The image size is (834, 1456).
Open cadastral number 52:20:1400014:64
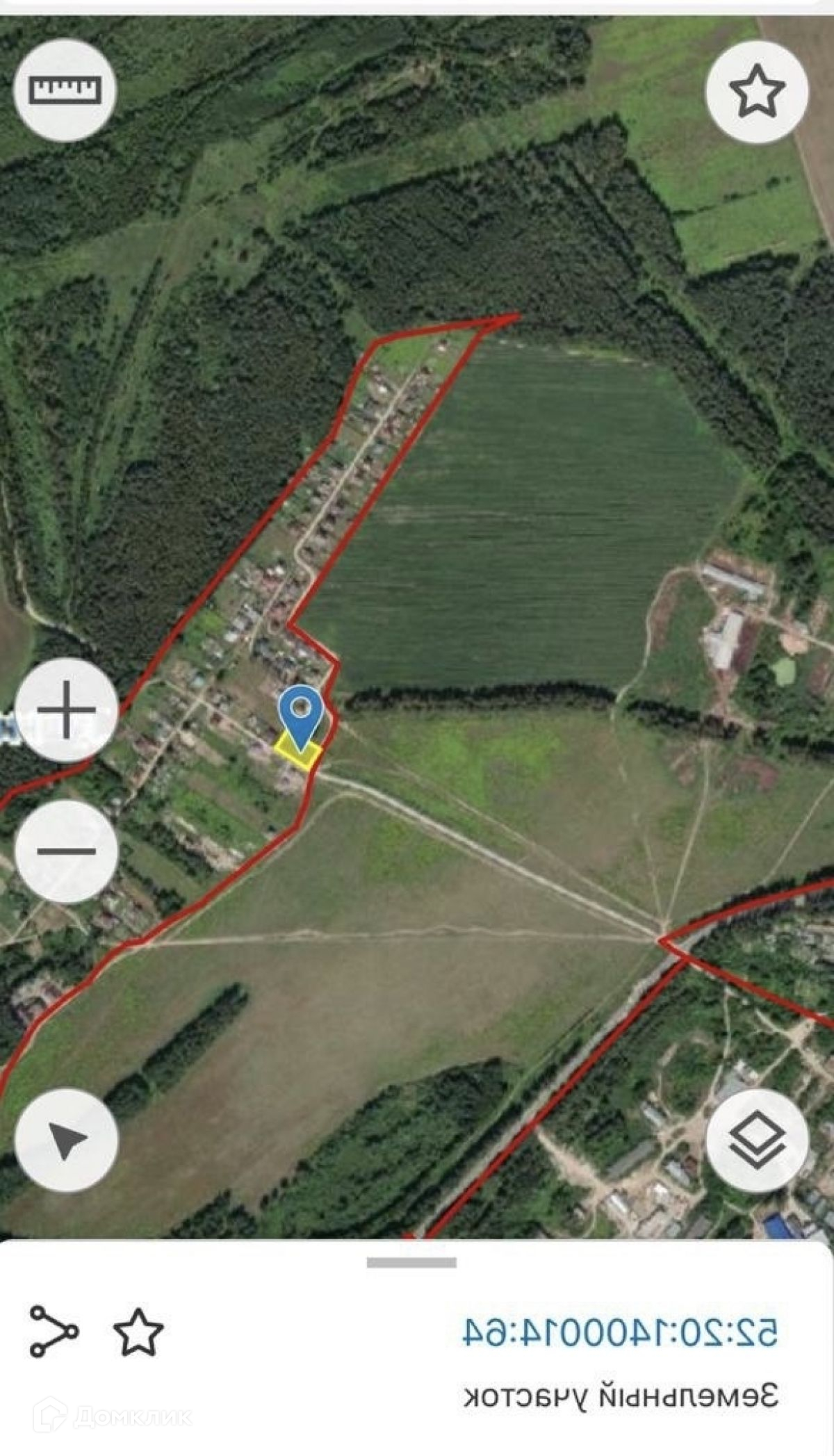(x=621, y=1332)
